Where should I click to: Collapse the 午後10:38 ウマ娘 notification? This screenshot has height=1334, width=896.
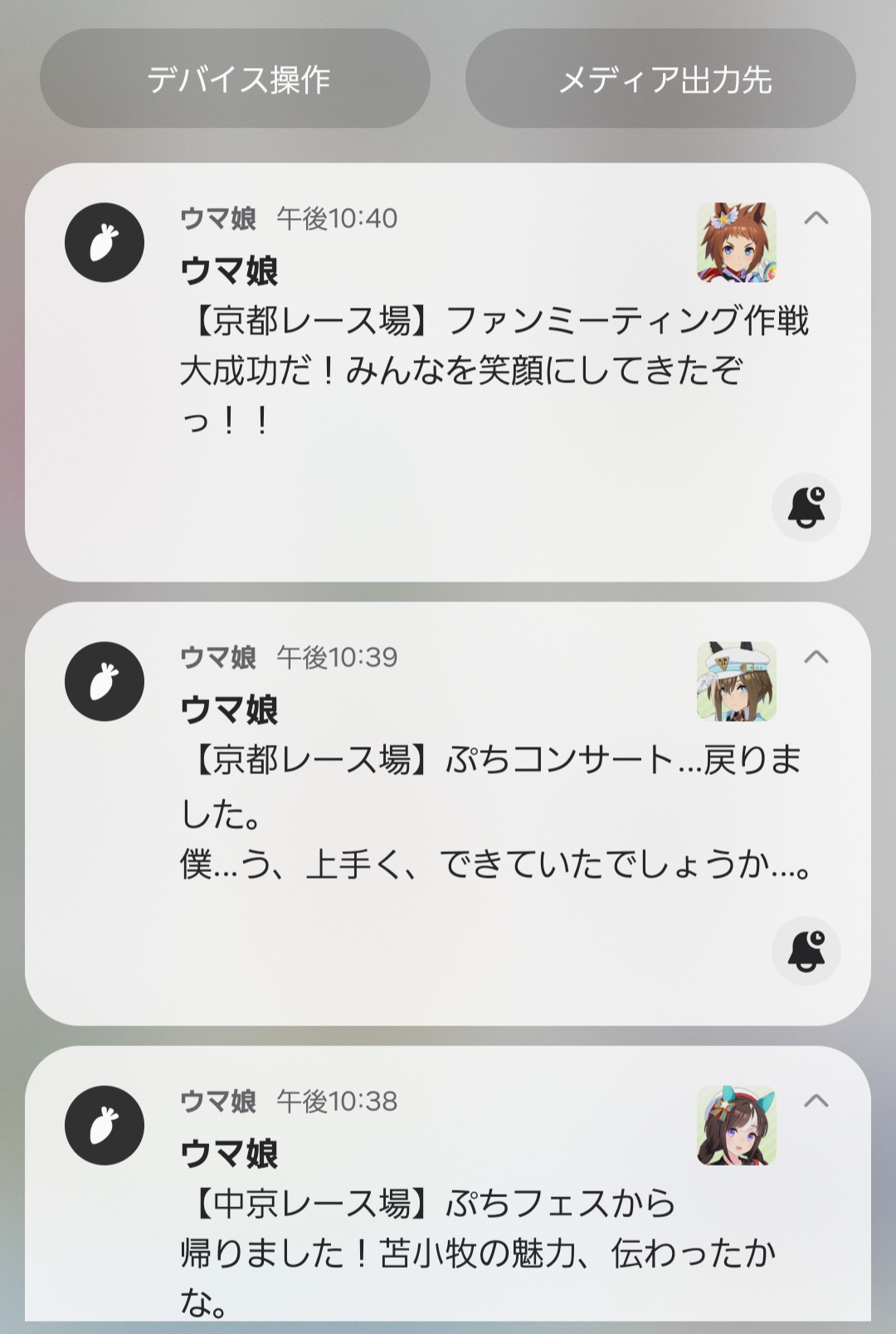[816, 1101]
